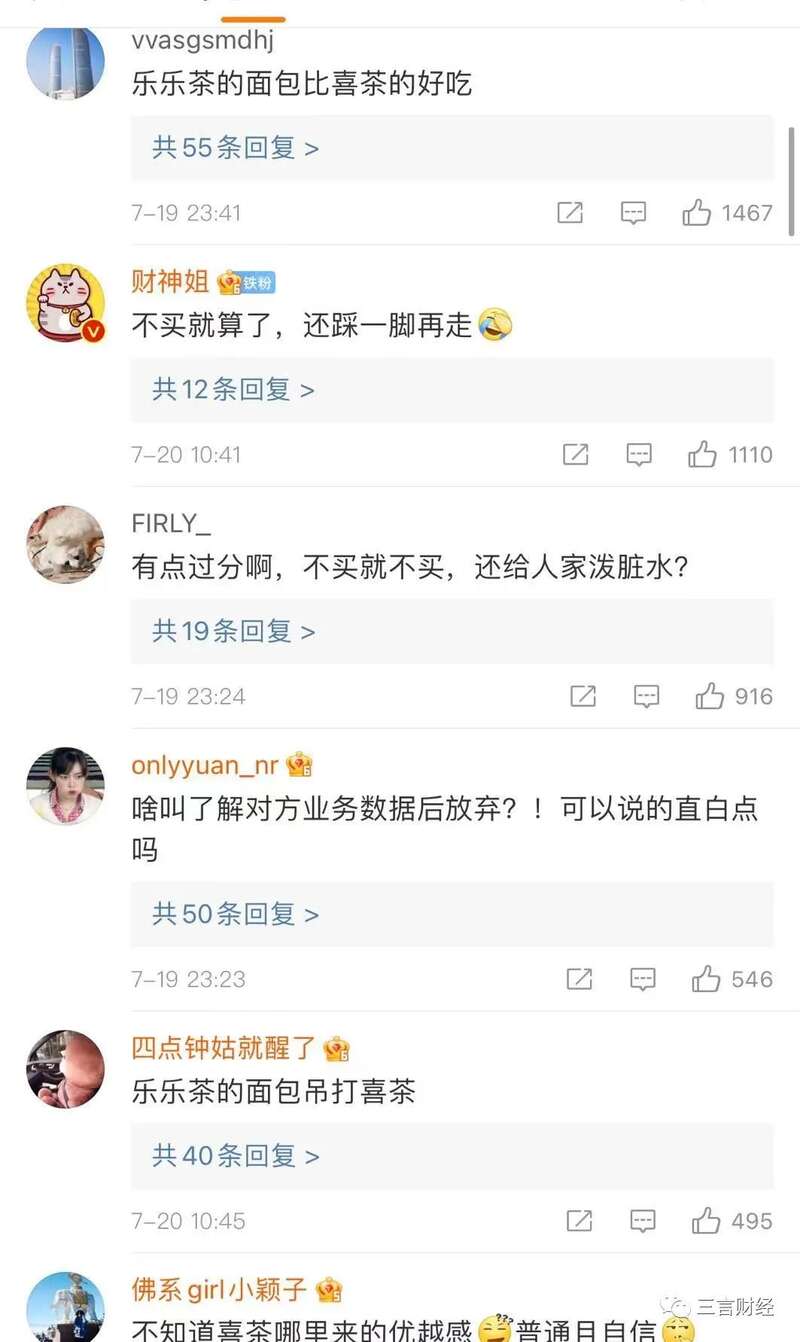Screen dimensions: 800x1342
Task: Like vvasgsmdhj's comment with 1467 likes
Action: [x=727, y=212]
